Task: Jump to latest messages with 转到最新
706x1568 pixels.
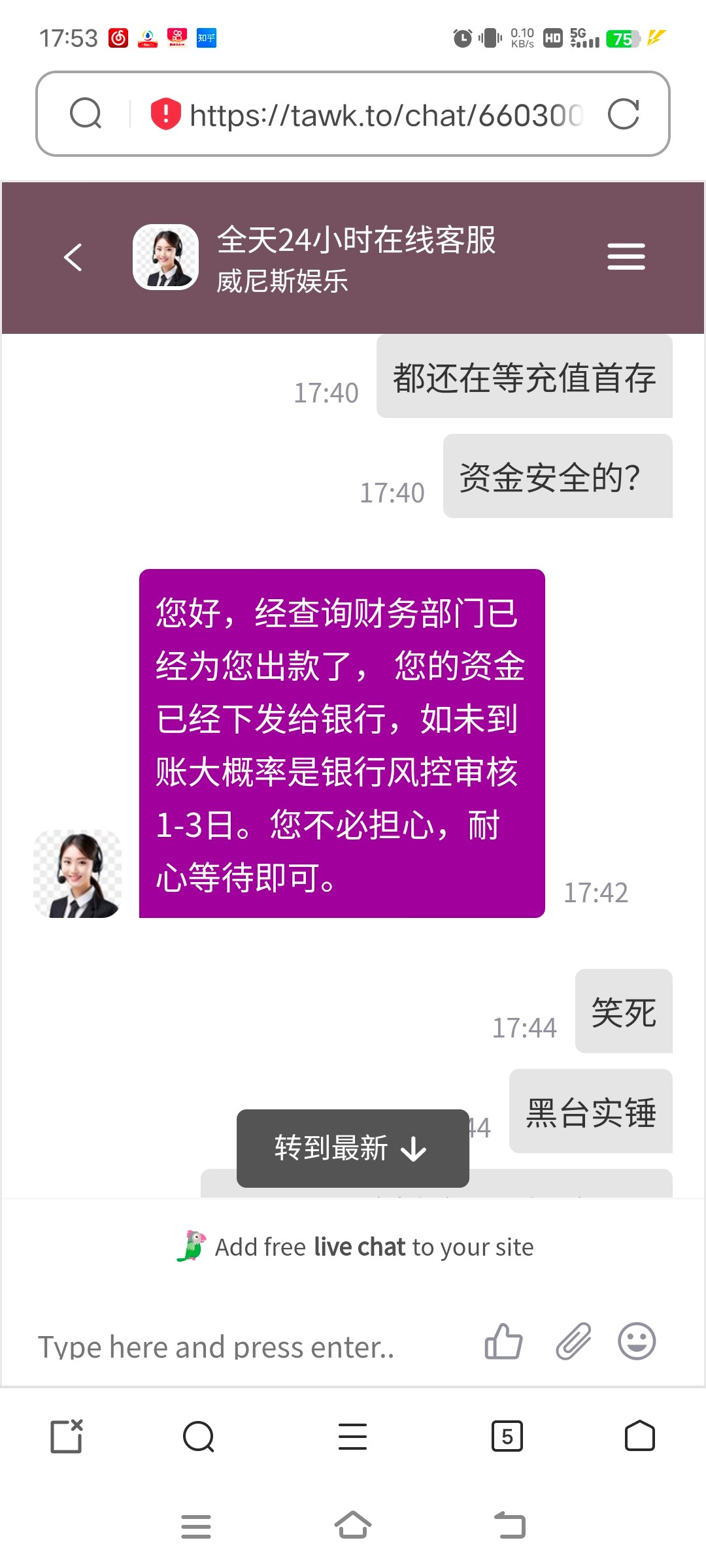Action: 352,1148
